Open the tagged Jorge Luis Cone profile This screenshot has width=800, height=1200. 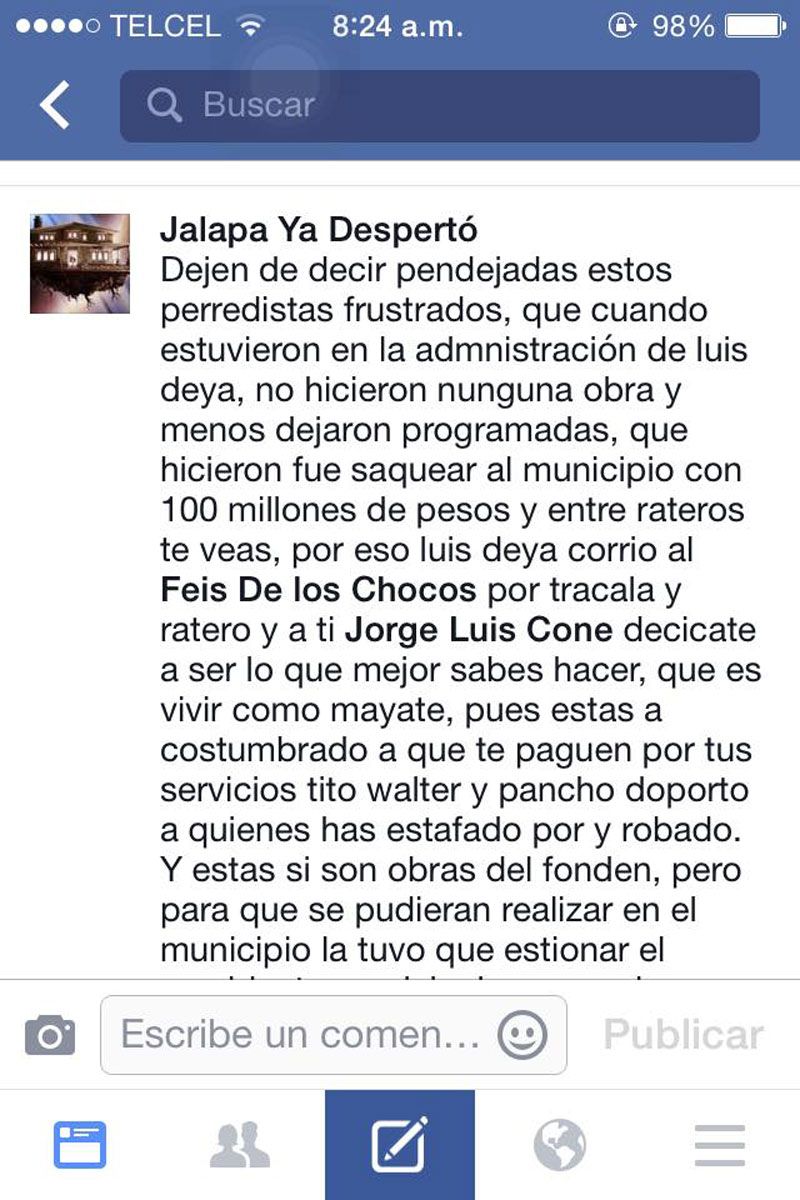(478, 630)
